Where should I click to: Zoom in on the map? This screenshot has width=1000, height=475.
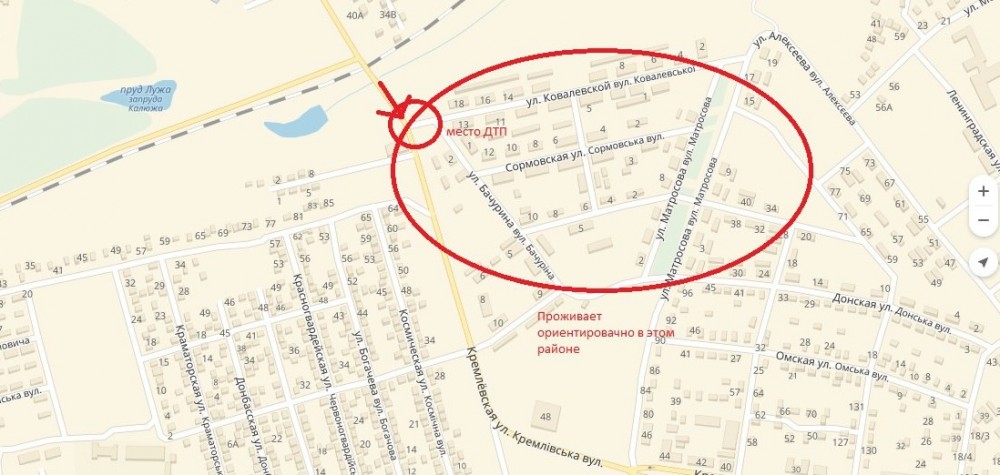tap(983, 191)
